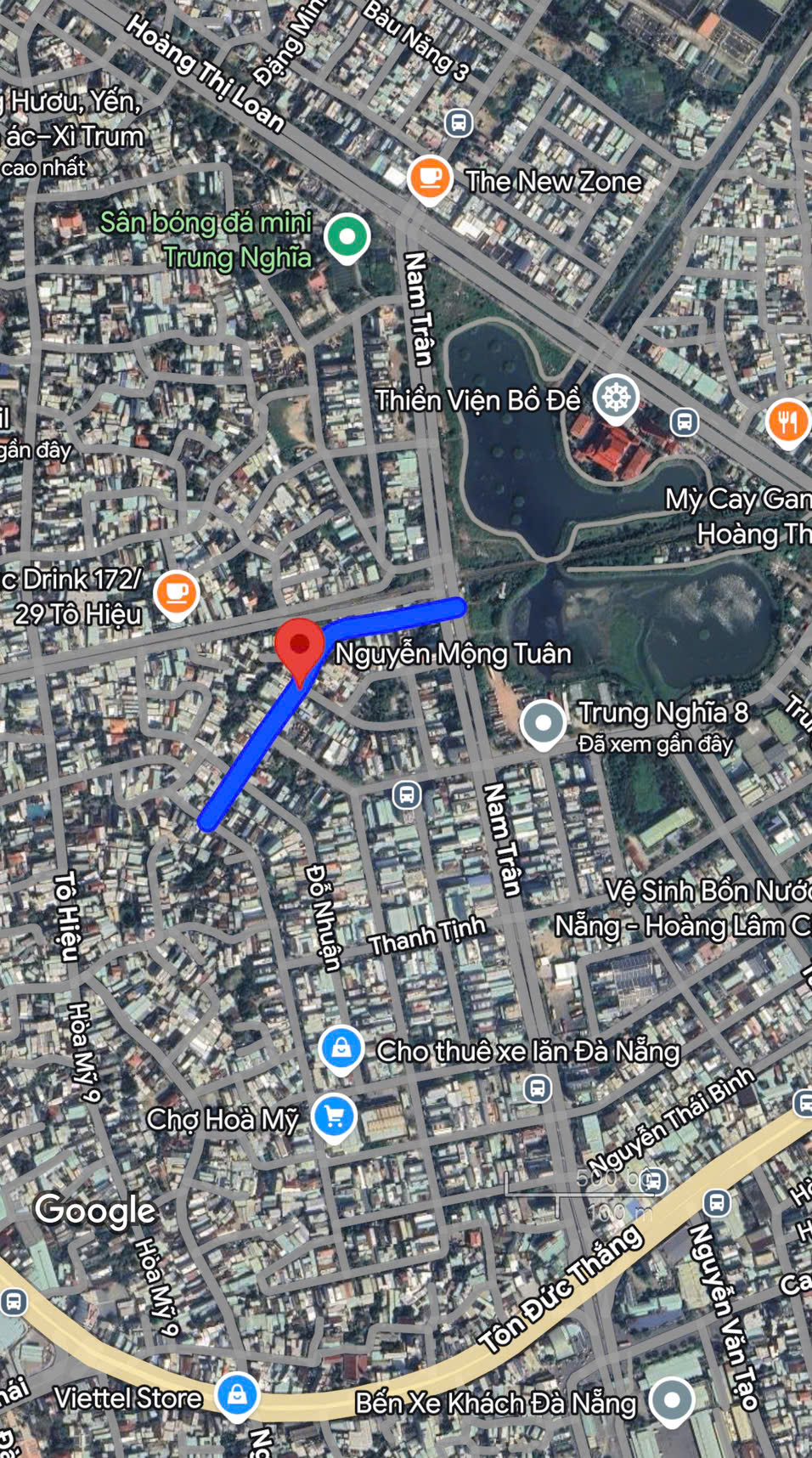
Task: Open the Trung Nghĩa 8 recently viewed marker
Action: pyautogui.click(x=543, y=724)
